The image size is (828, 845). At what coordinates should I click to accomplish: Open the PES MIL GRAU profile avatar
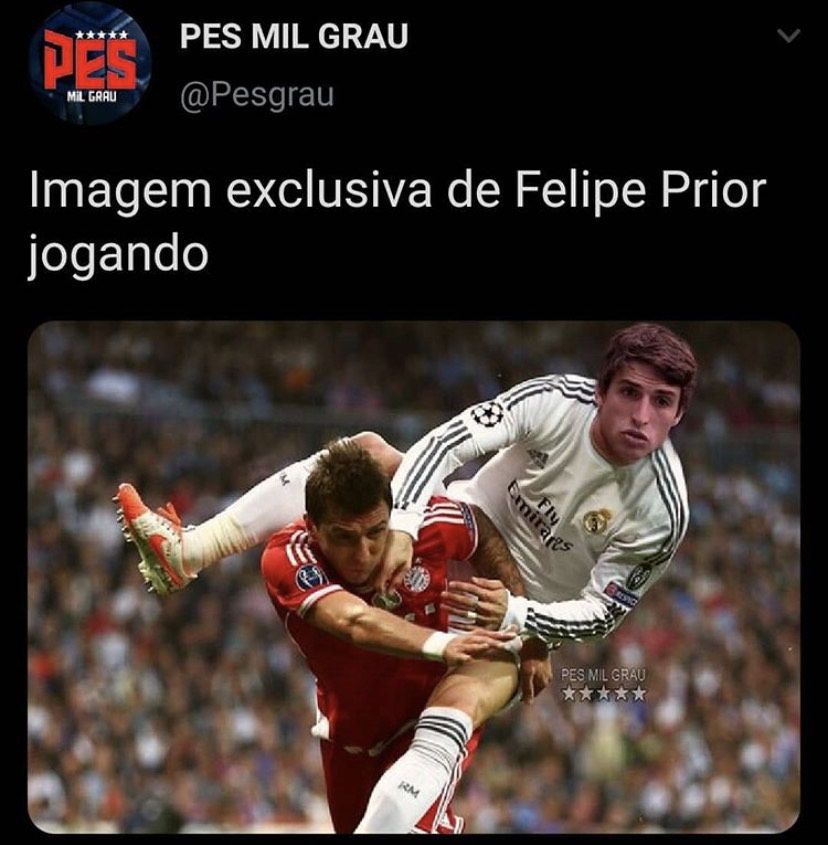(90, 62)
